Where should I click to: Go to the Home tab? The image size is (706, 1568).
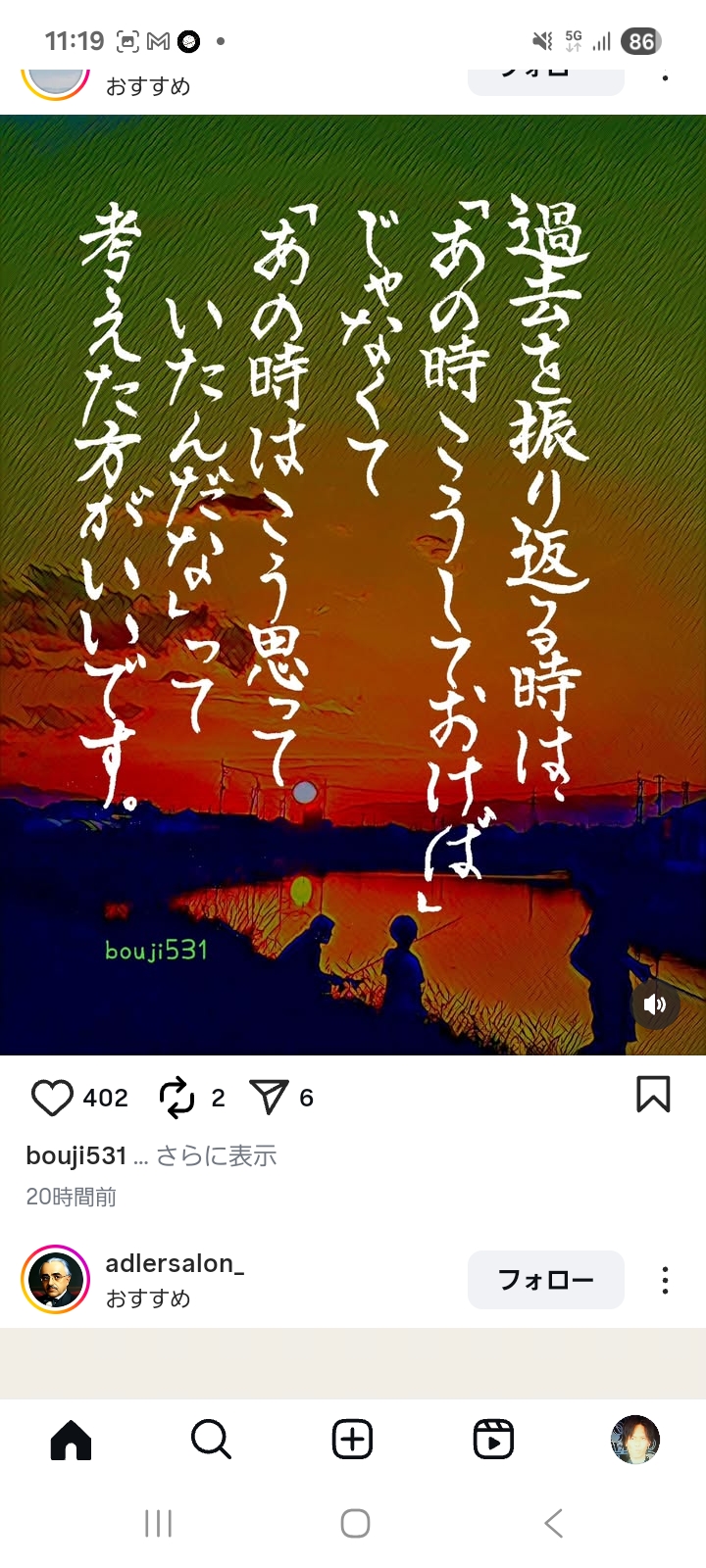[x=71, y=1440]
